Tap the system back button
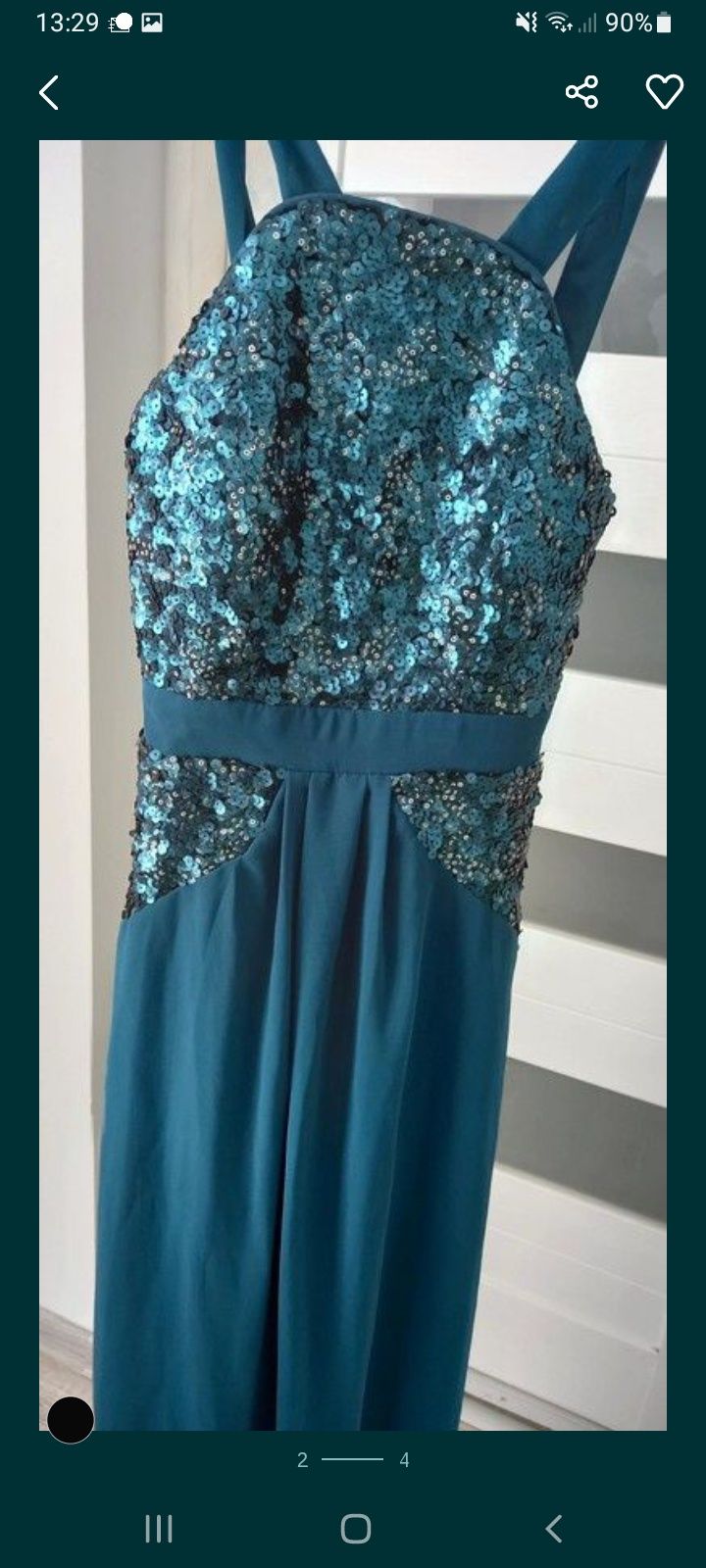Screen dimensions: 706x1568 click(553, 1528)
